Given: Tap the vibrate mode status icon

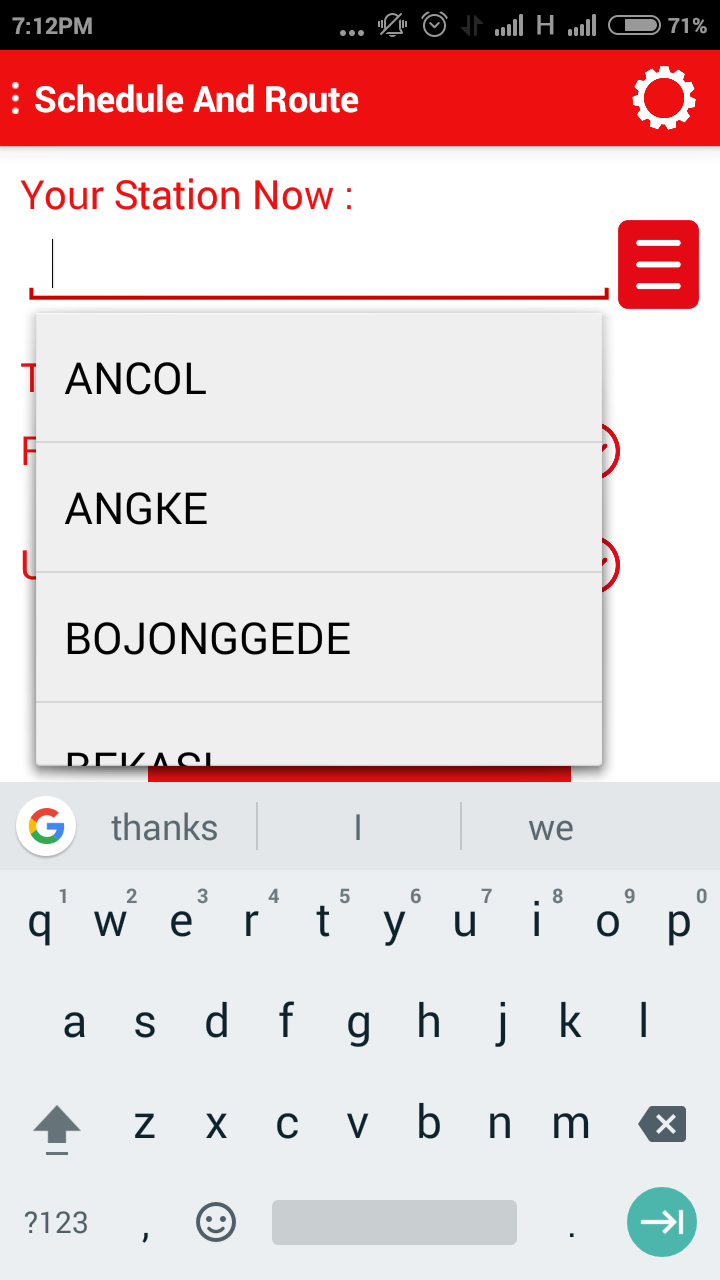Looking at the screenshot, I should (x=390, y=25).
